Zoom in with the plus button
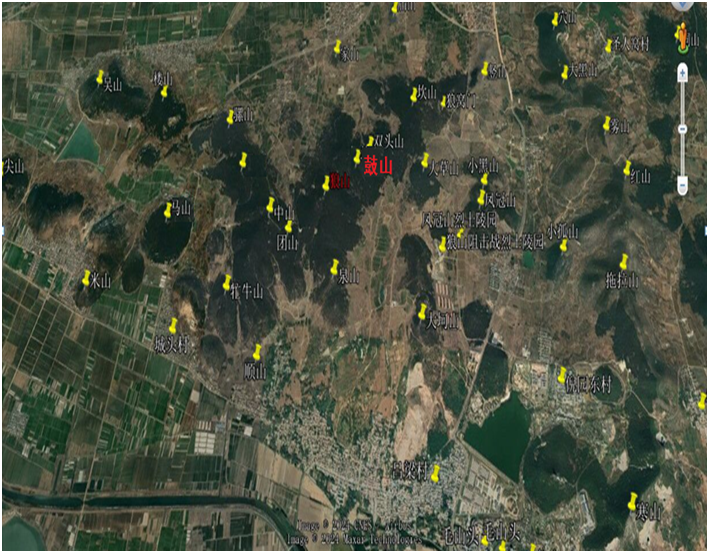The width and height of the screenshot is (709, 553). [682, 73]
